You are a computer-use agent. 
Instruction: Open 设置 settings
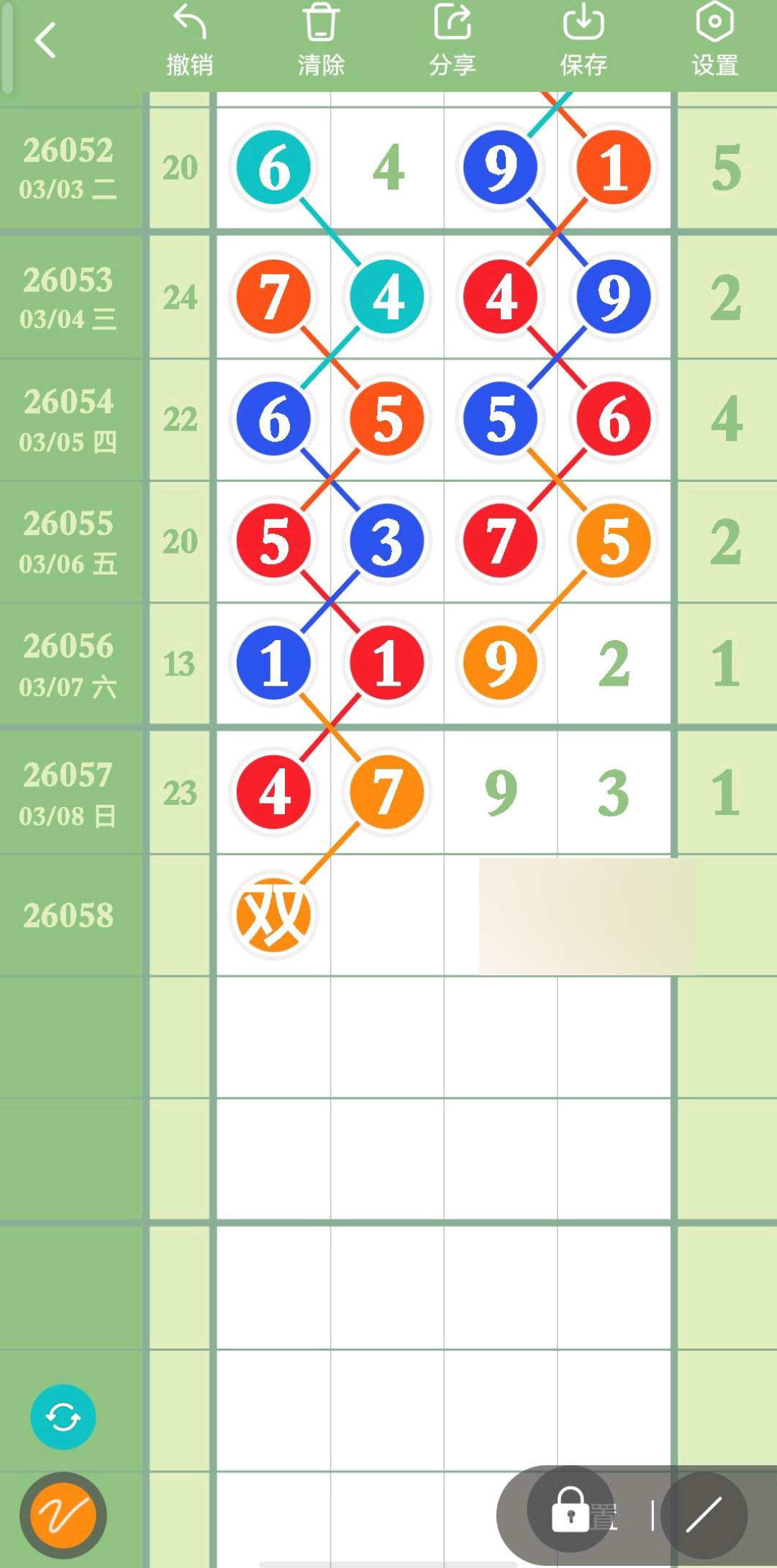point(714,40)
